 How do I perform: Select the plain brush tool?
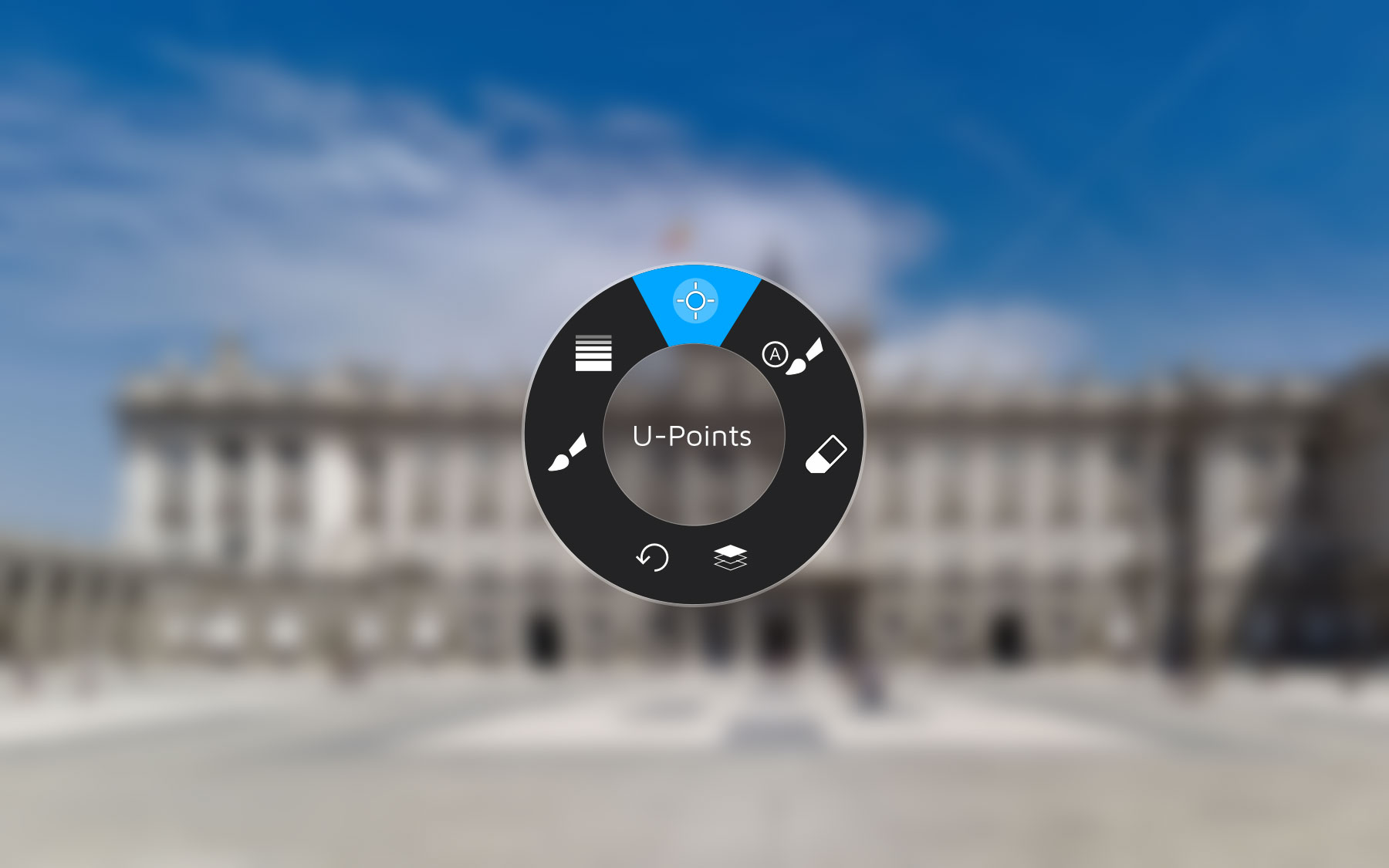(567, 452)
